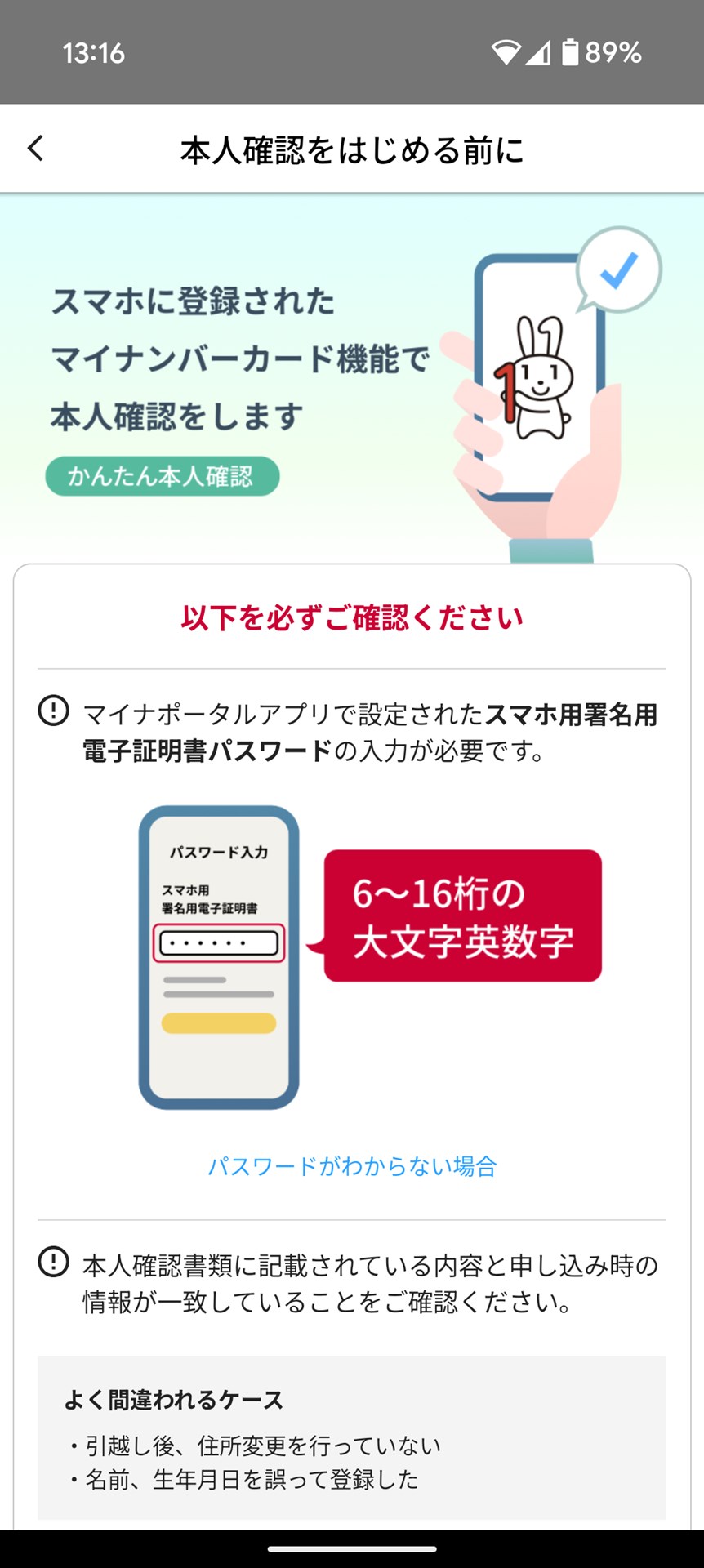Tap the password dots field in the illustration
The height and width of the screenshot is (1568, 704).
(x=217, y=942)
